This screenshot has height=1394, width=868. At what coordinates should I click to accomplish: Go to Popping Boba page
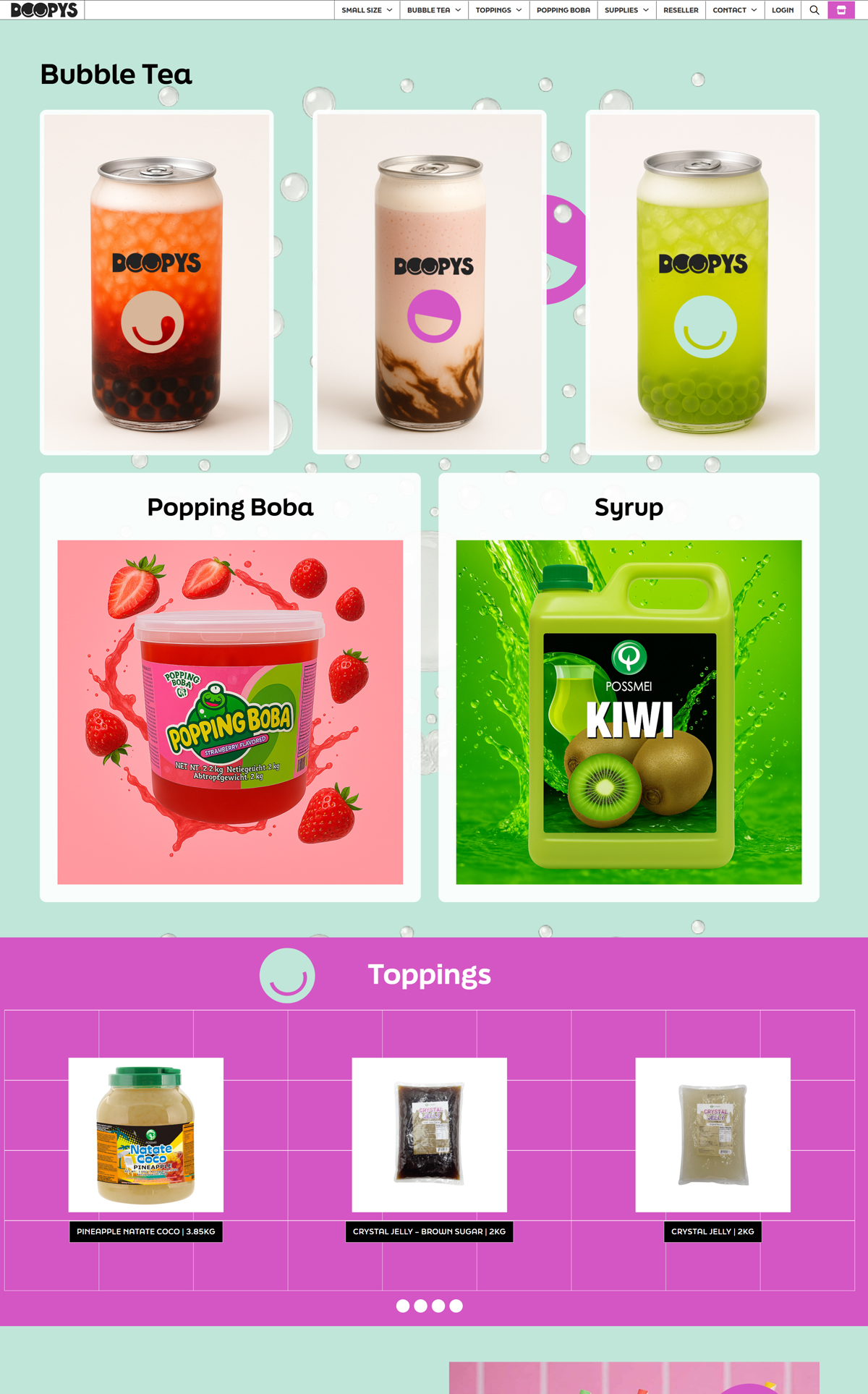point(563,10)
